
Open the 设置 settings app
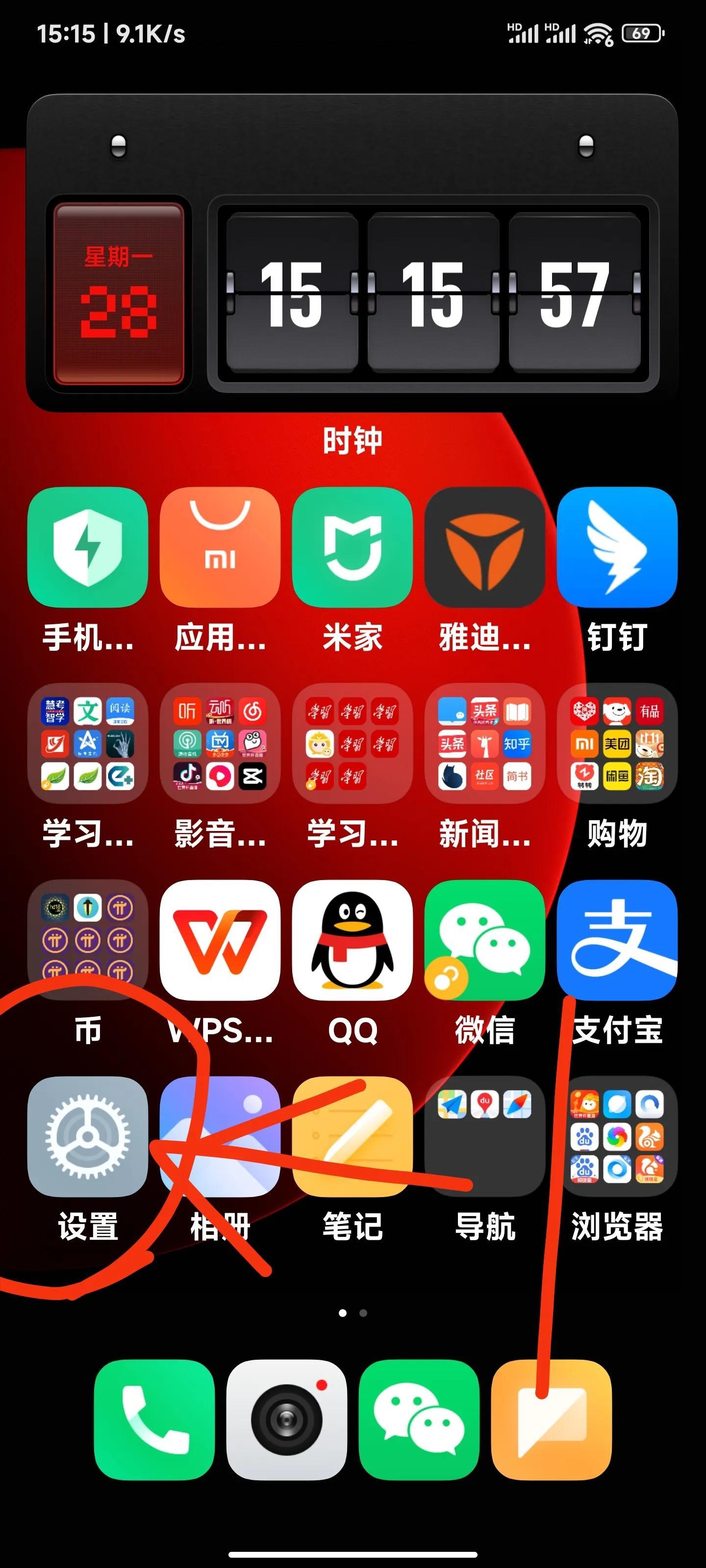88,1136
